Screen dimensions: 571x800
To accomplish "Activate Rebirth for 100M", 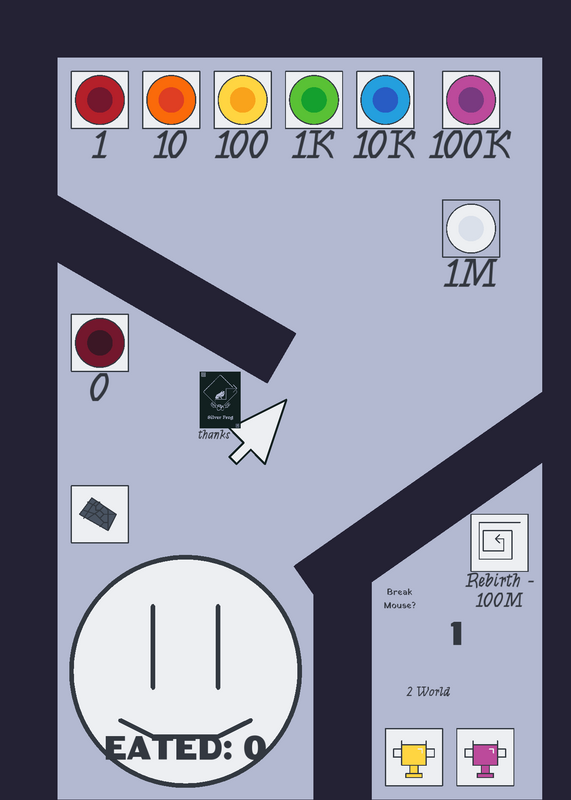I will pyautogui.click(x=500, y=542).
